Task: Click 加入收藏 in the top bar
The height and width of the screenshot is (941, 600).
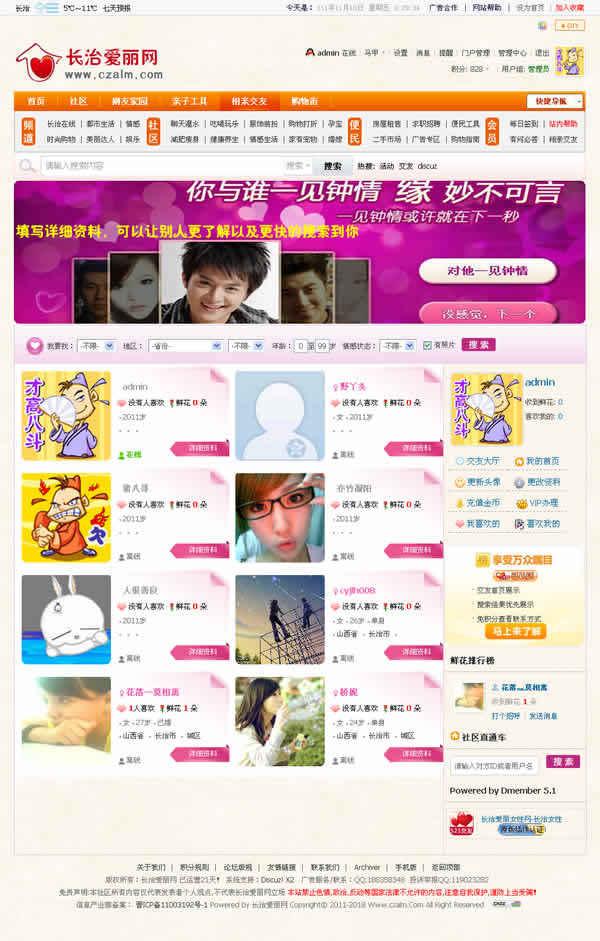Action: (569, 7)
